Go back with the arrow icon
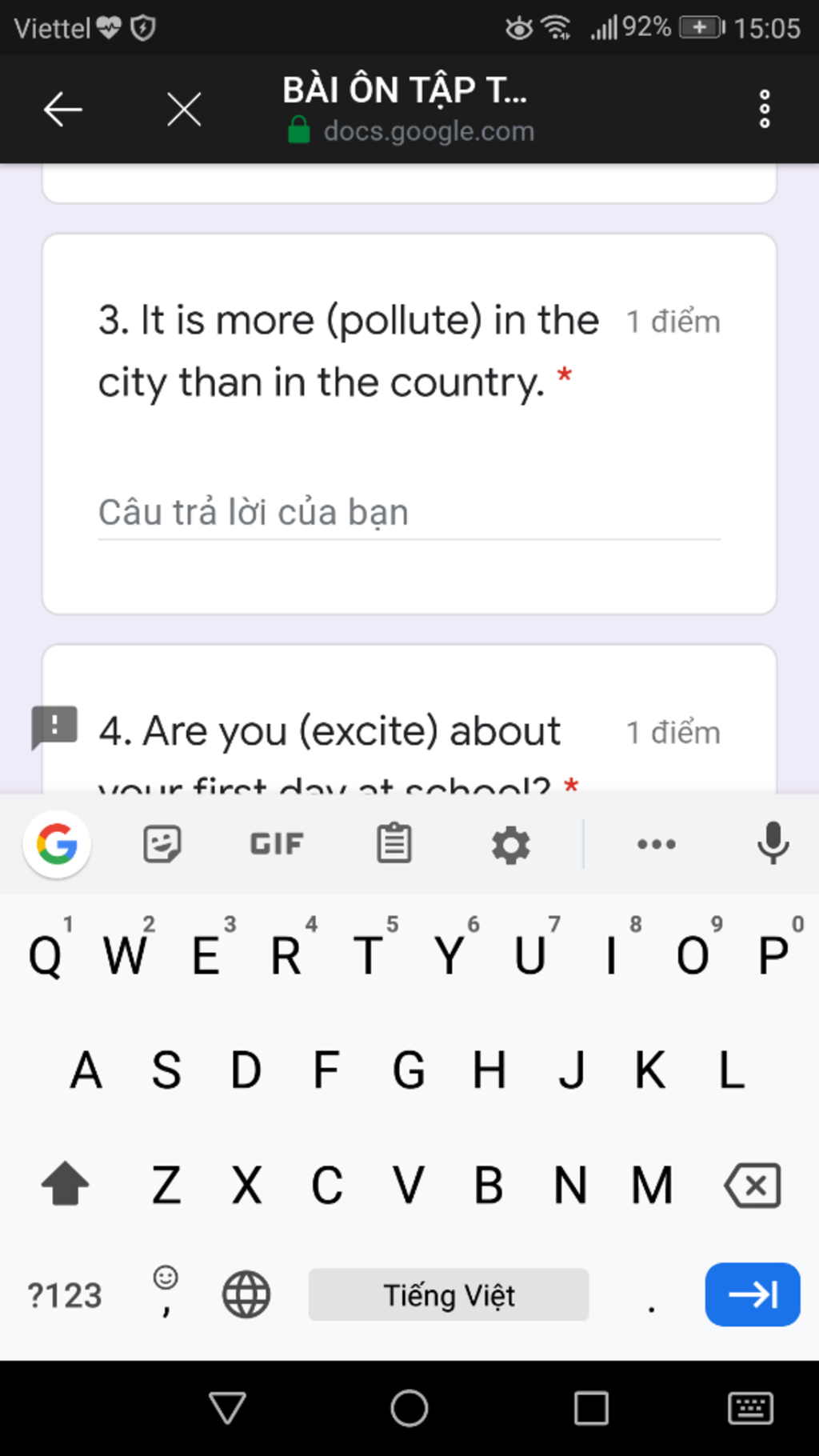Viewport: 819px width, 1456px height. [x=62, y=110]
